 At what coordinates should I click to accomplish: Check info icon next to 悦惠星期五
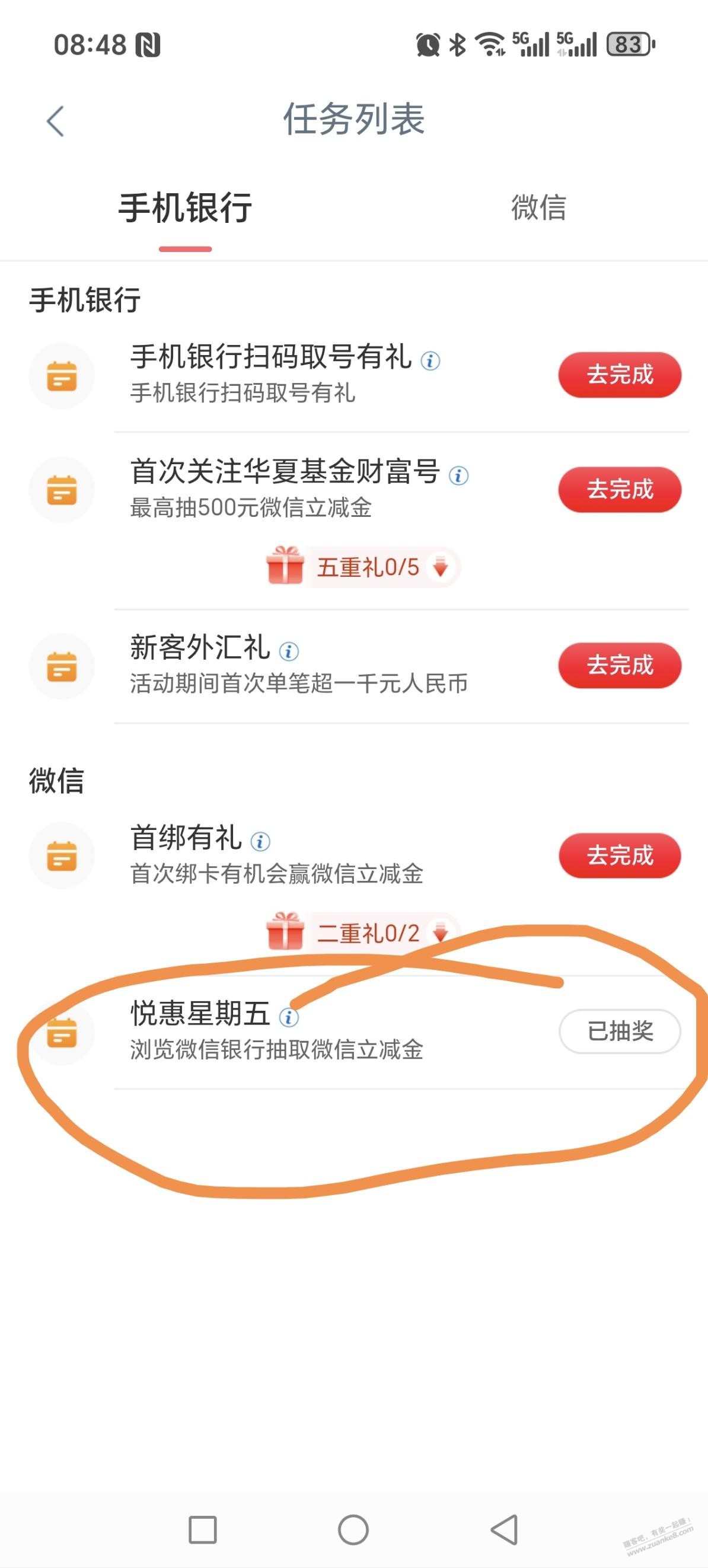click(289, 1017)
